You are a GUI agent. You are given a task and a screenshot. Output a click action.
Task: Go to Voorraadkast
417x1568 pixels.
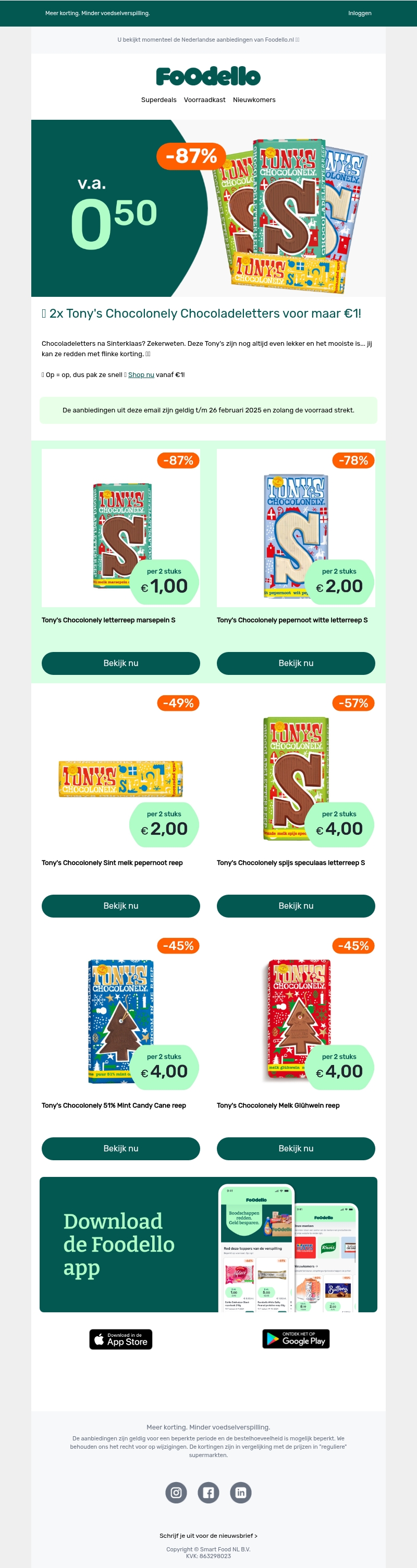tap(204, 100)
